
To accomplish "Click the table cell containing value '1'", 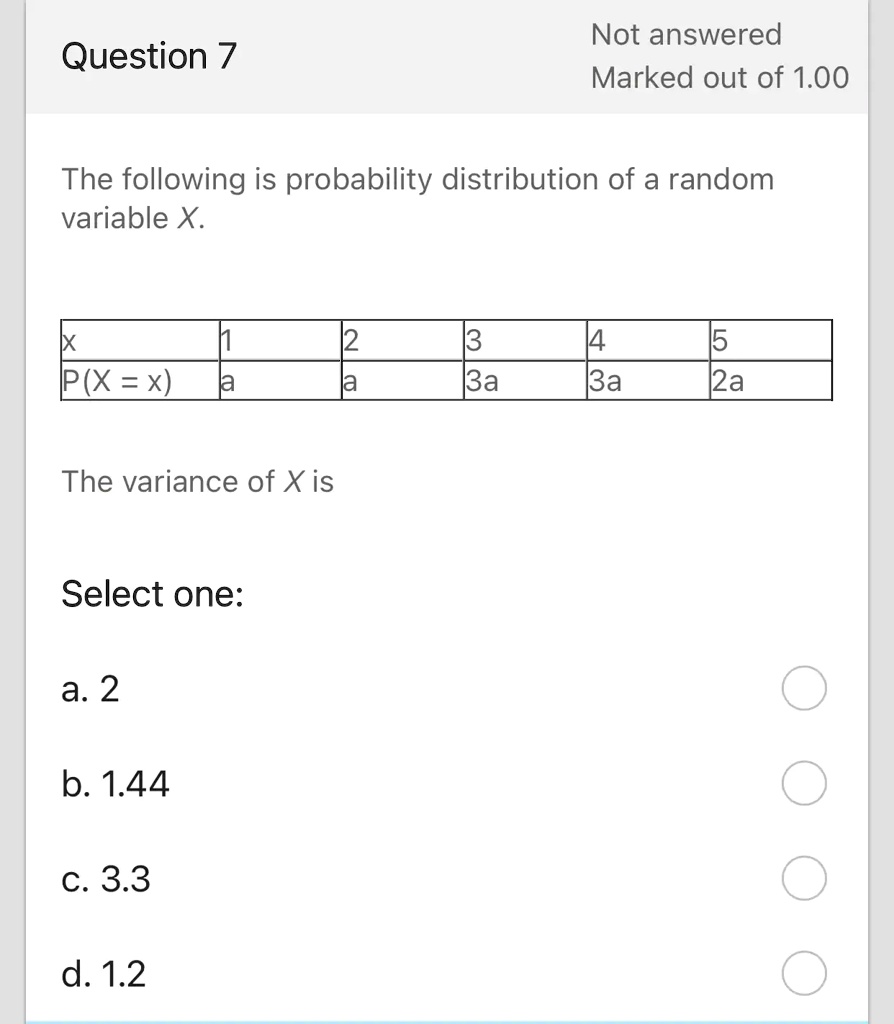I will point(228,341).
